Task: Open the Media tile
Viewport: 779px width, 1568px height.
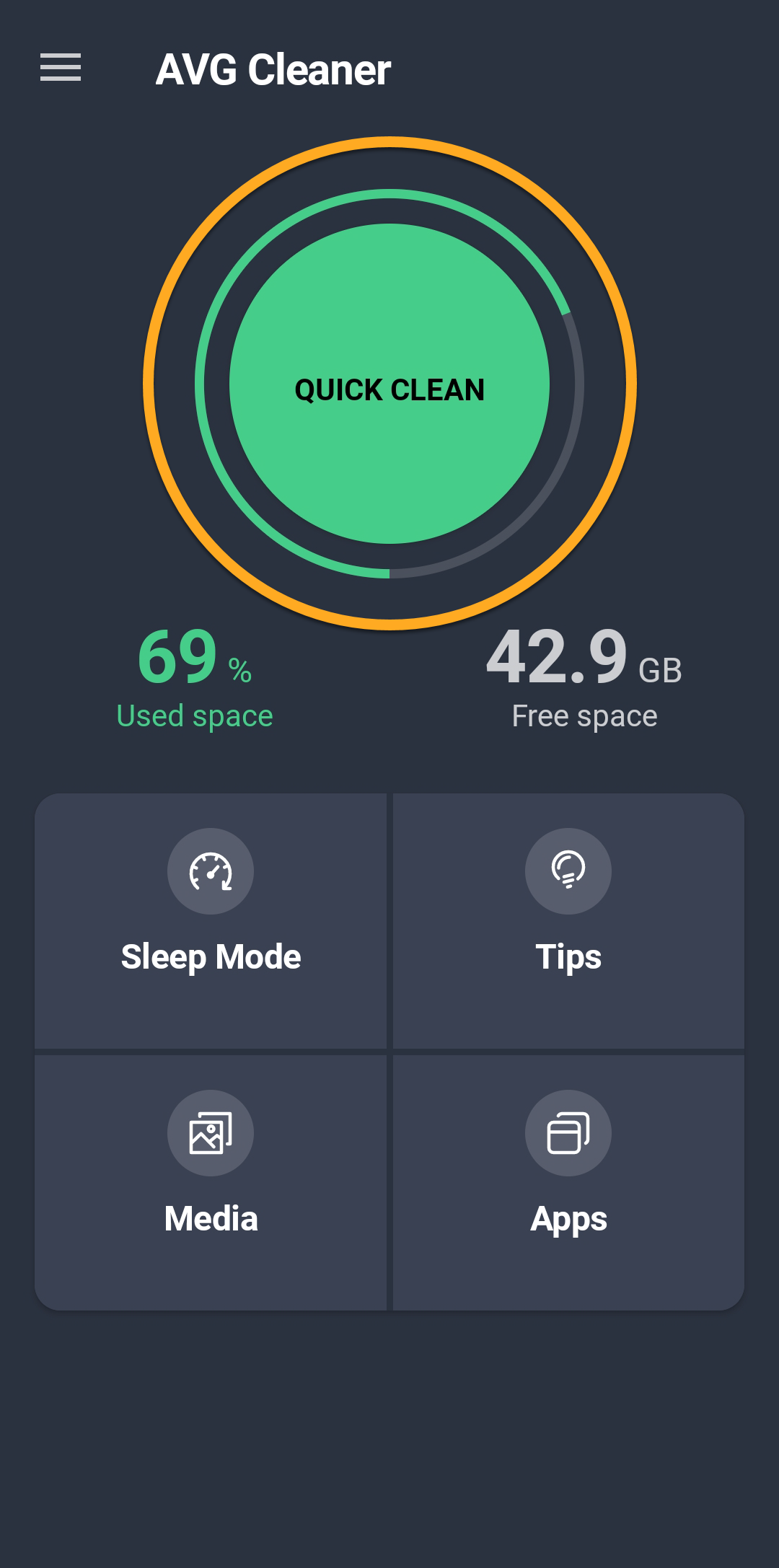Action: [211, 1182]
